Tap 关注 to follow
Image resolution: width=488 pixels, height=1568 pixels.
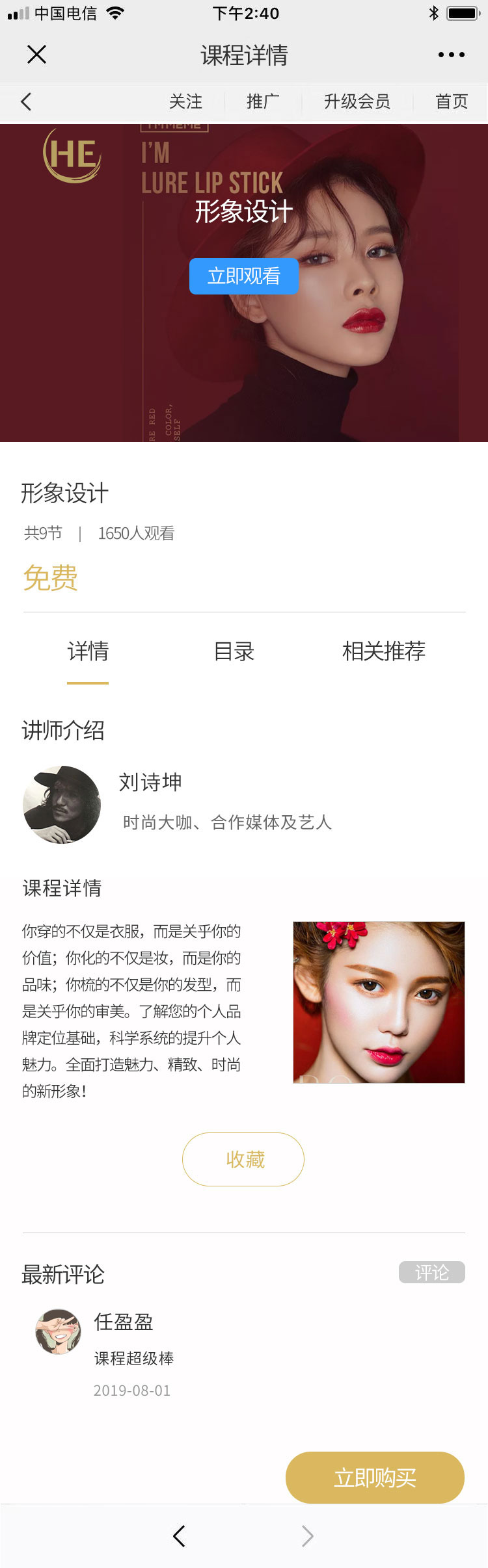(x=185, y=101)
